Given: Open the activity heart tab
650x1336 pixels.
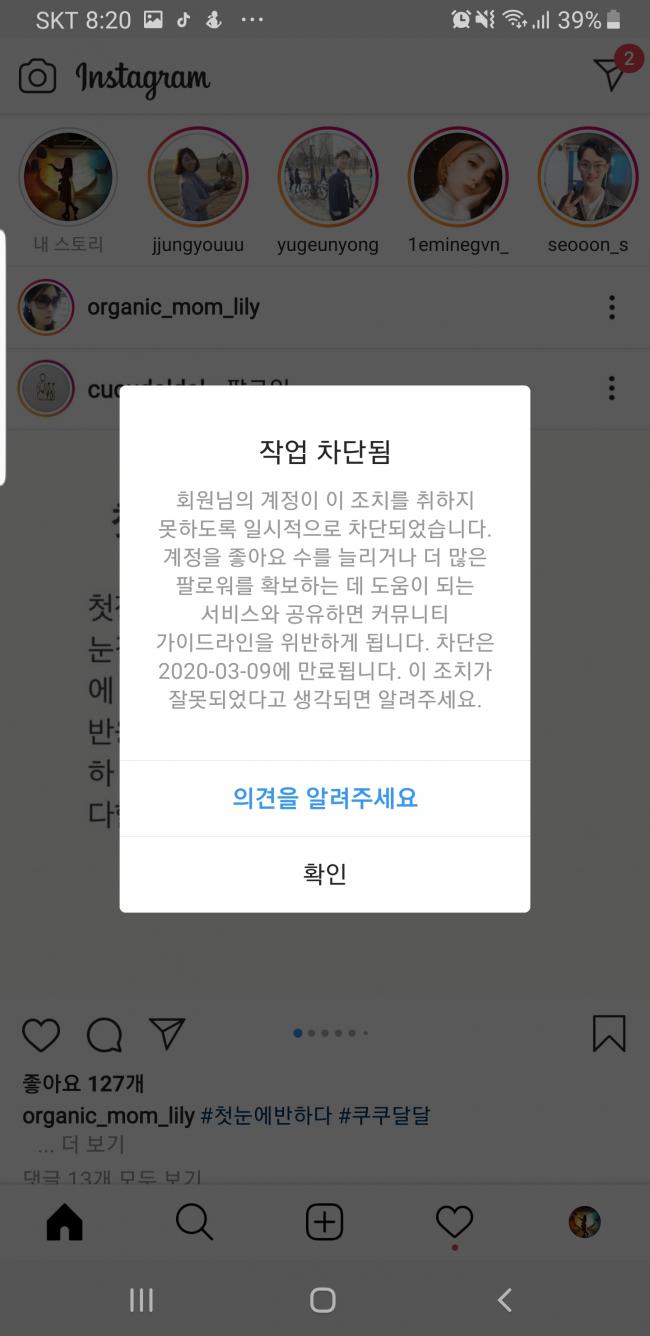Looking at the screenshot, I should pyautogui.click(x=454, y=1222).
